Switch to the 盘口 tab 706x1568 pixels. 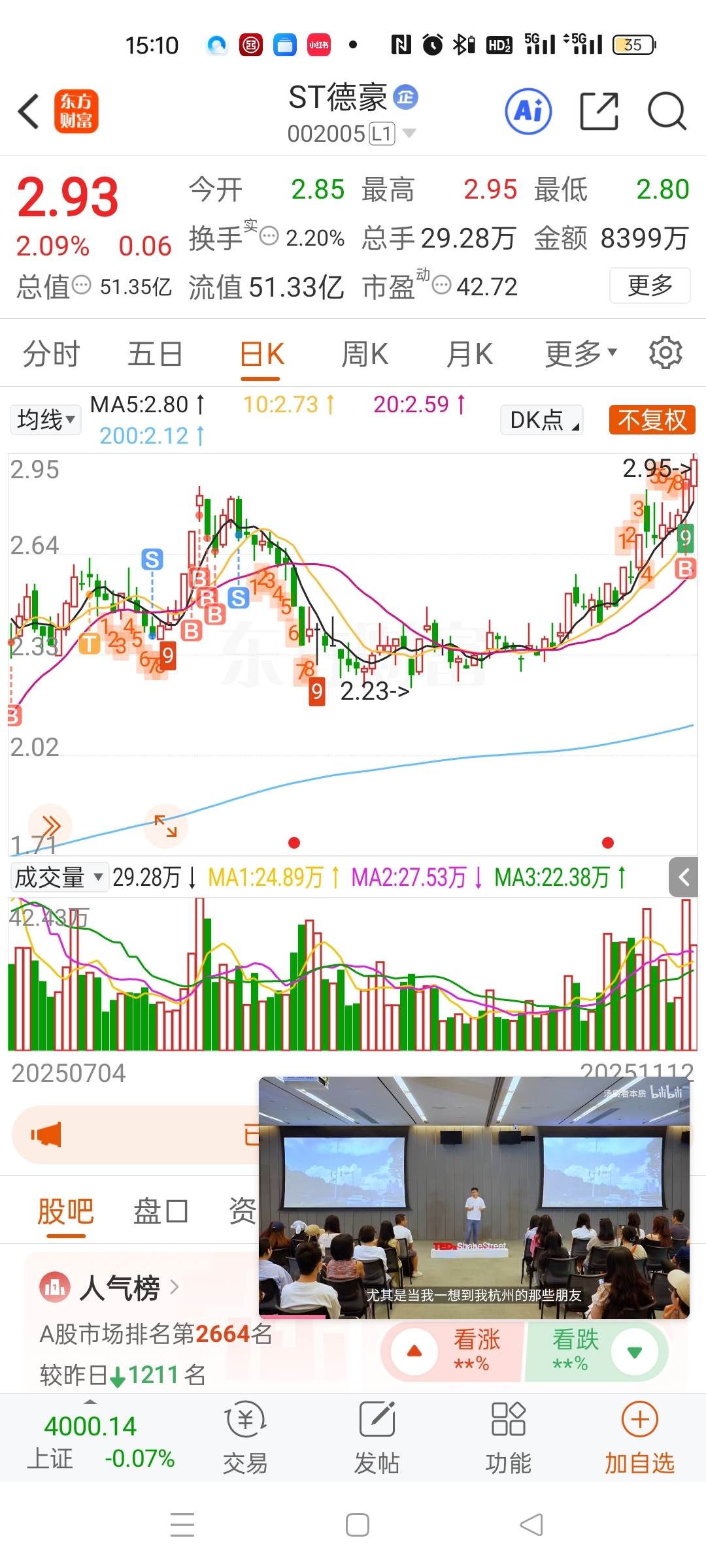pyautogui.click(x=160, y=1212)
